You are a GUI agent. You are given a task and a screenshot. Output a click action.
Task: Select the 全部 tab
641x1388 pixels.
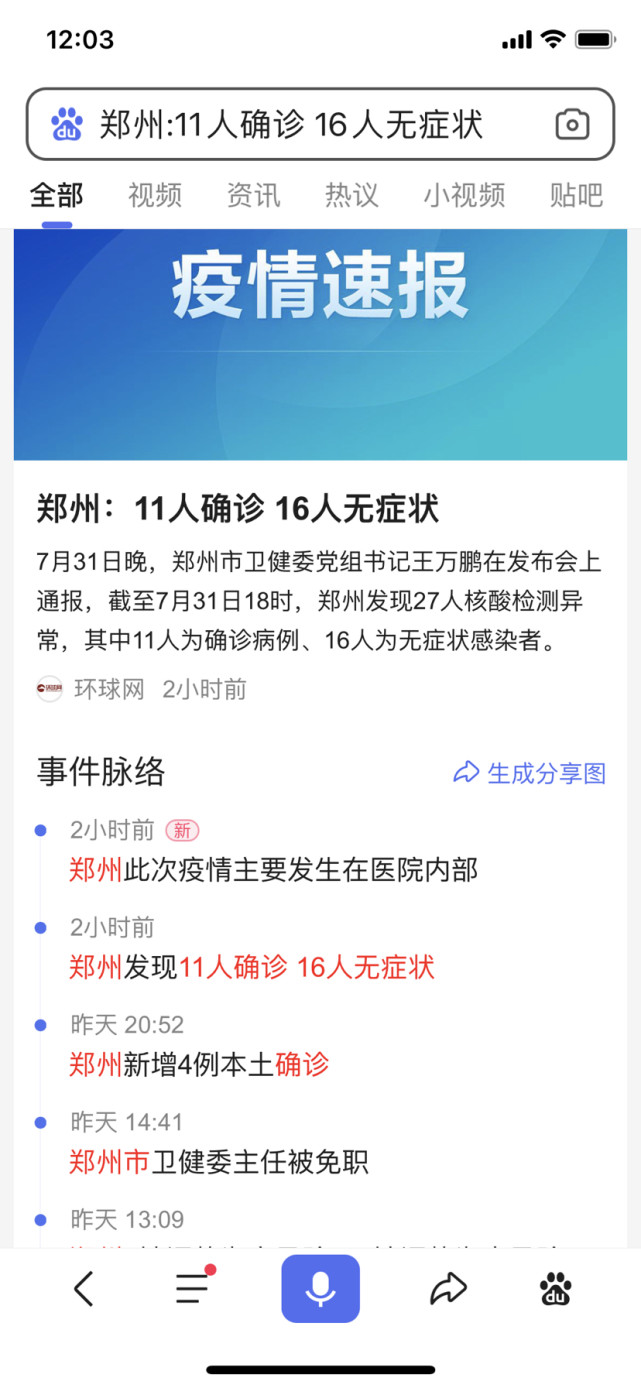click(57, 194)
